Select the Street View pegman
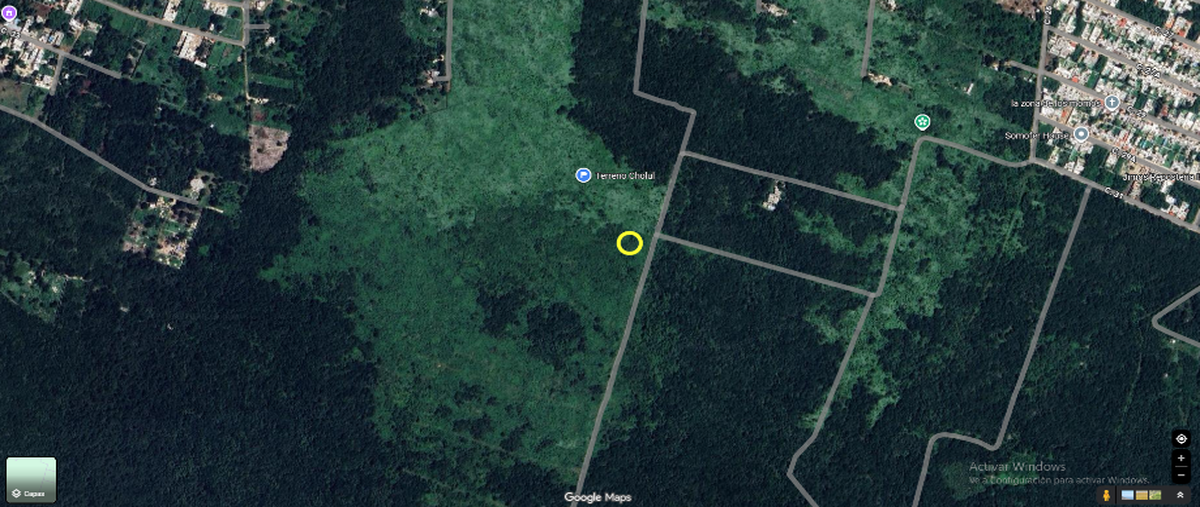 1106,495
